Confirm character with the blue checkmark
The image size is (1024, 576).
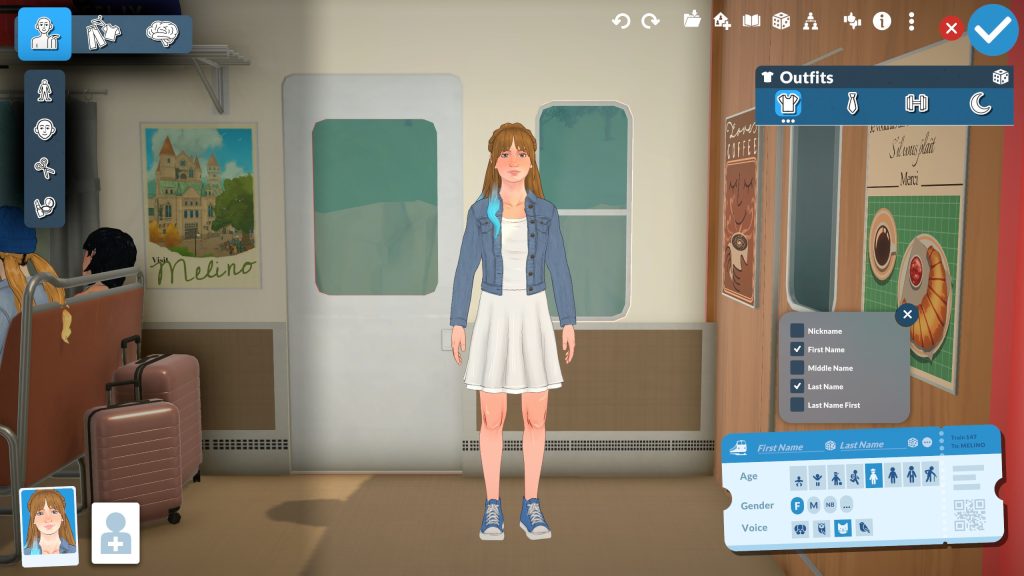[x=992, y=30]
